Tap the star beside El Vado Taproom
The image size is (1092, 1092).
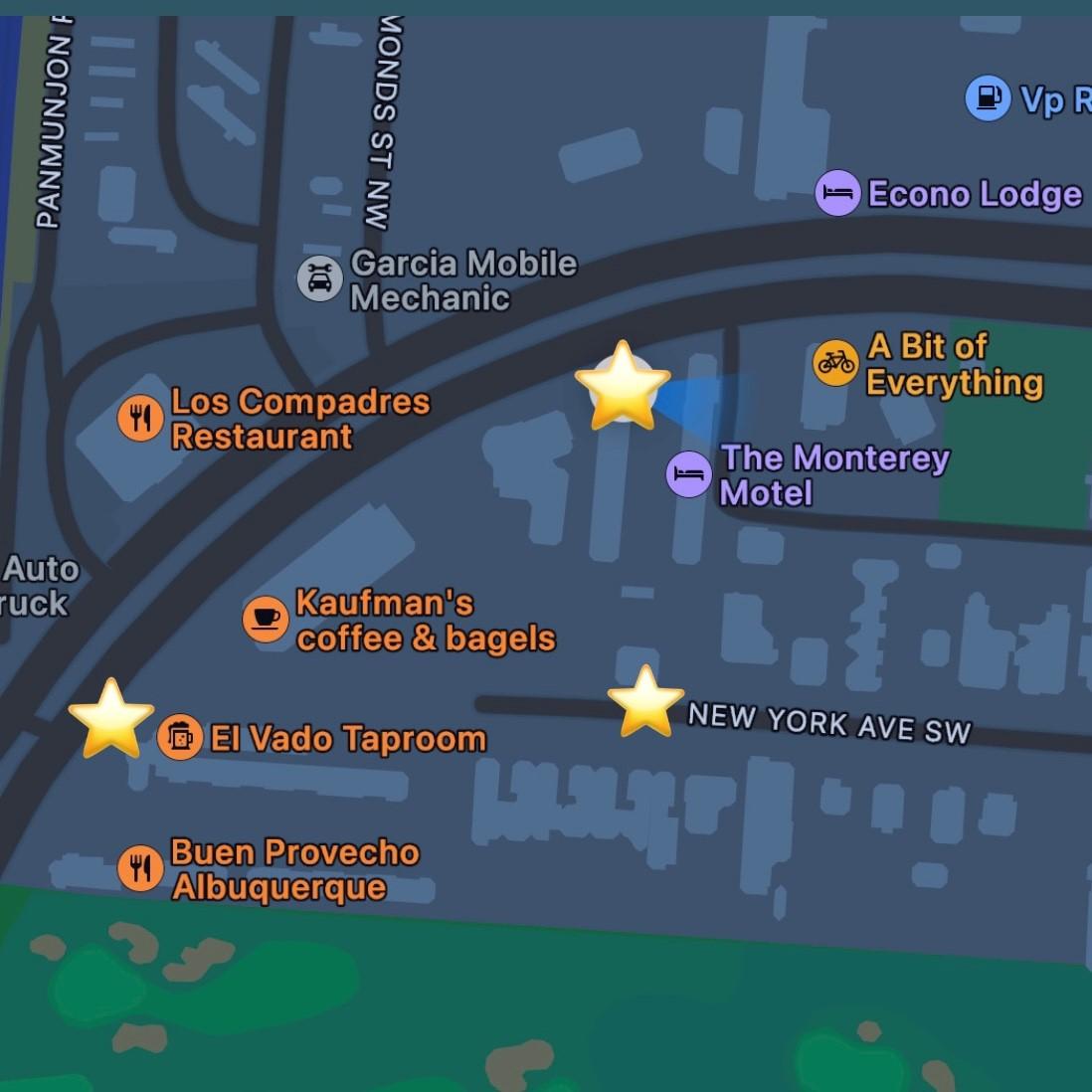pos(110,718)
